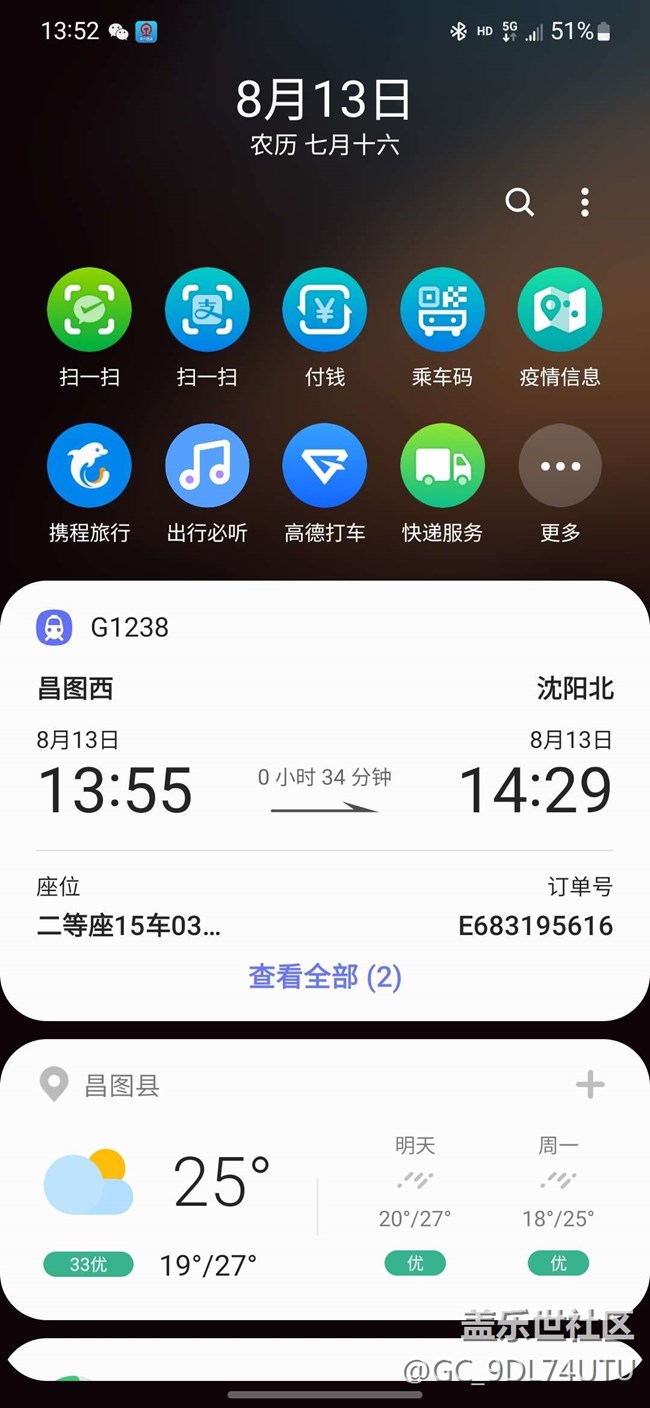650x1408 pixels.
Task: Open 携程旅行 app shortcut
Action: coord(89,466)
